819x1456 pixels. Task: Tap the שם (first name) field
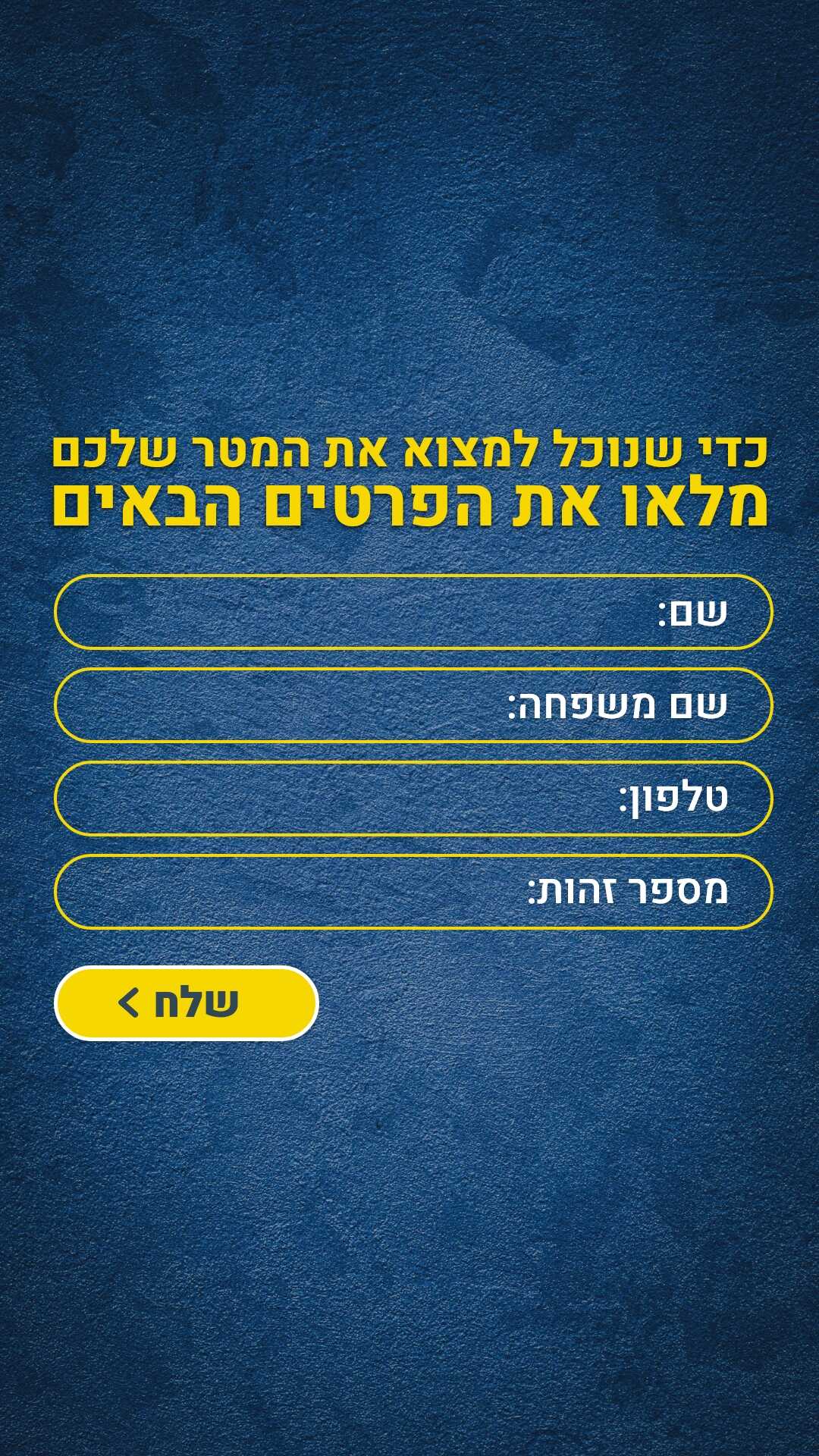pyautogui.click(x=413, y=612)
